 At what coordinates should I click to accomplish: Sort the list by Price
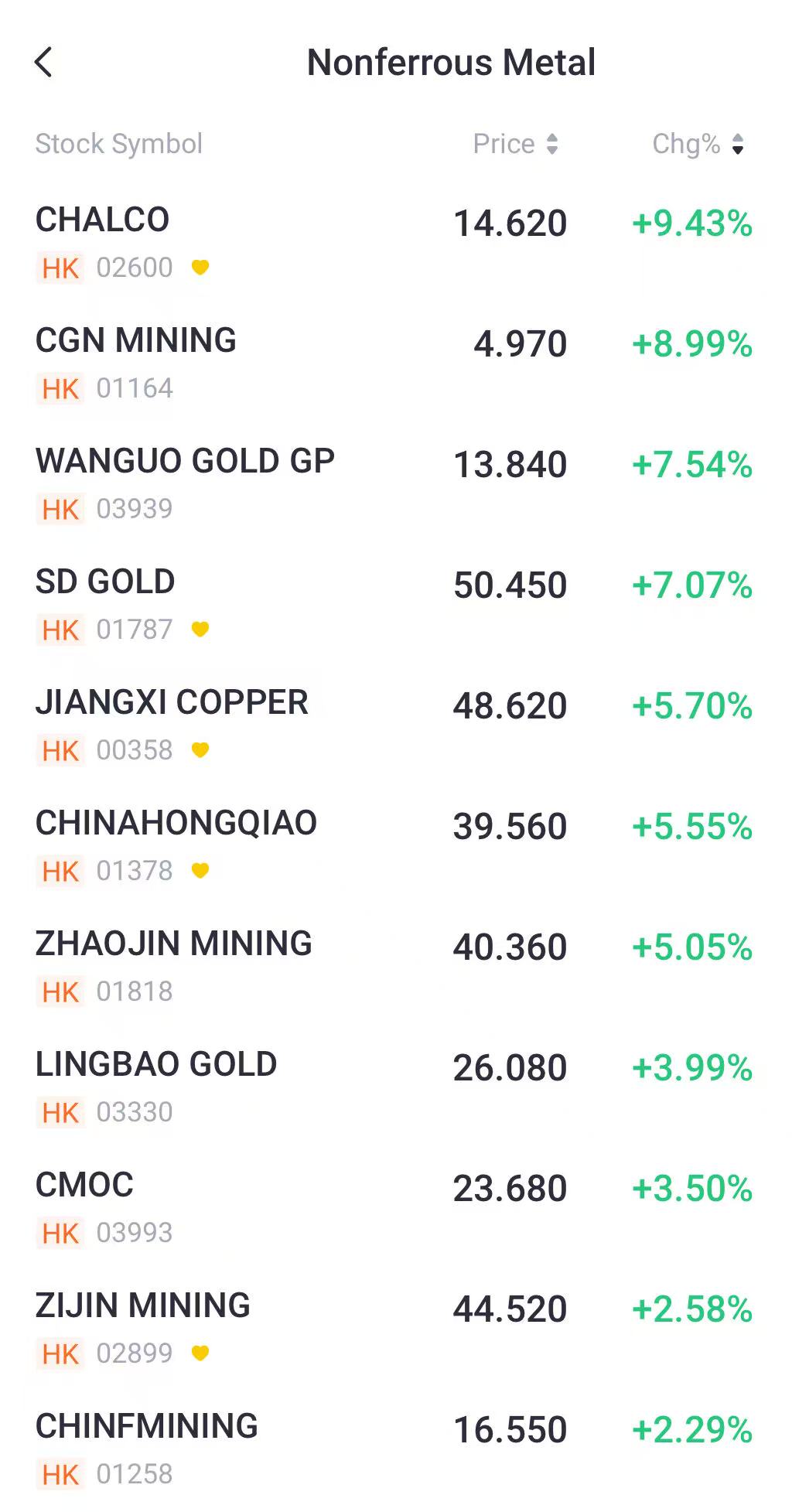click(515, 144)
